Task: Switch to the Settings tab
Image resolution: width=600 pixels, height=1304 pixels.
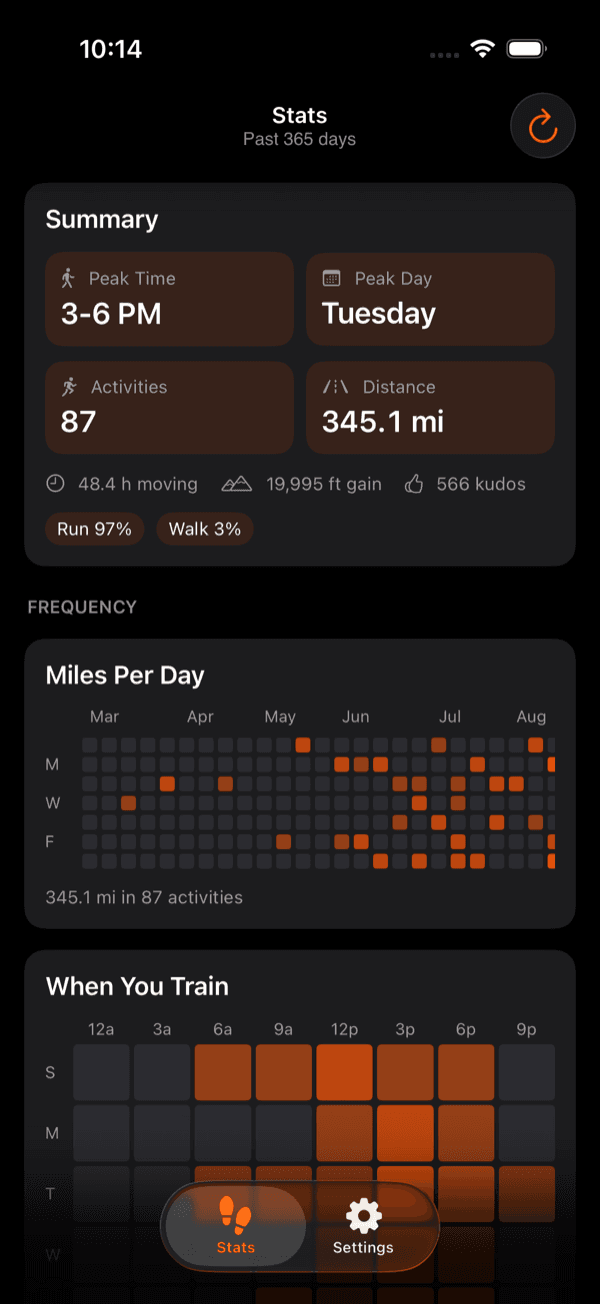Action: pos(363,1227)
